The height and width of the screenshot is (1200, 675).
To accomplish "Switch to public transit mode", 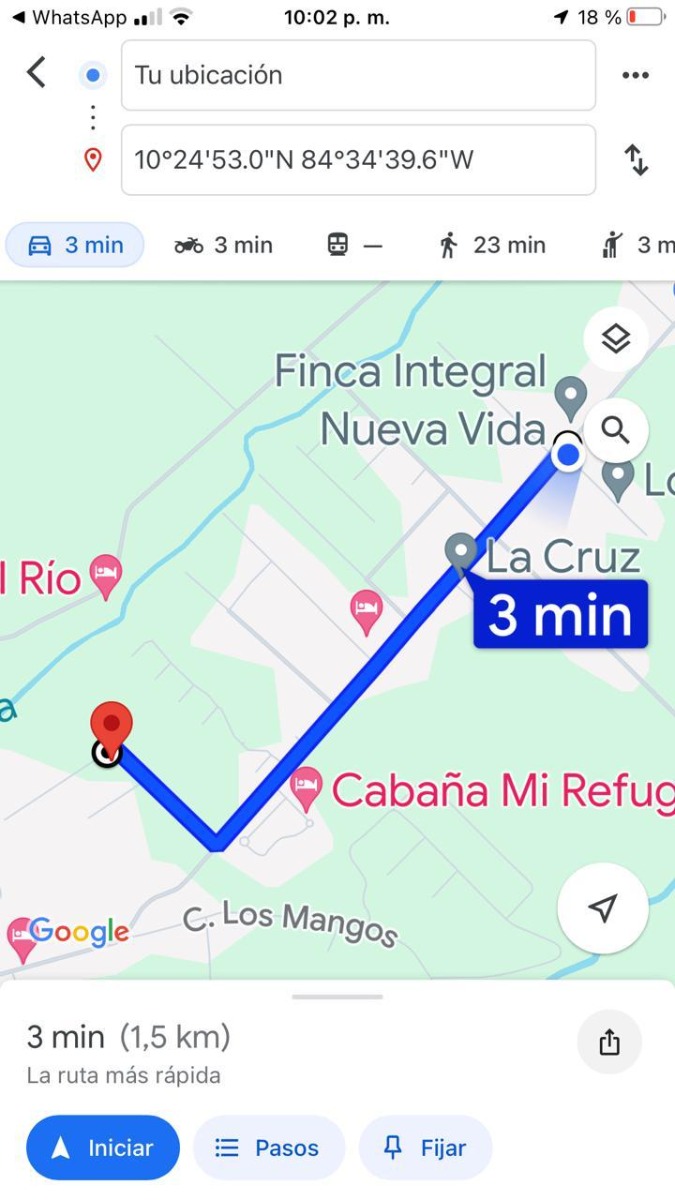I will tap(355, 245).
